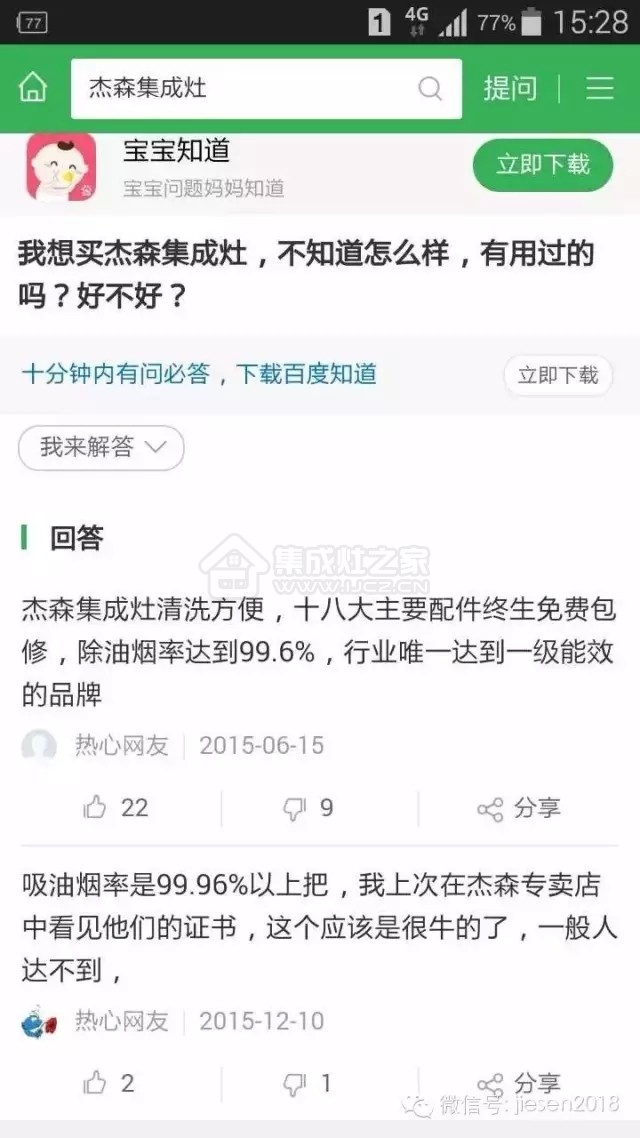Dislike the 2015-12-10 answer

tap(308, 1082)
